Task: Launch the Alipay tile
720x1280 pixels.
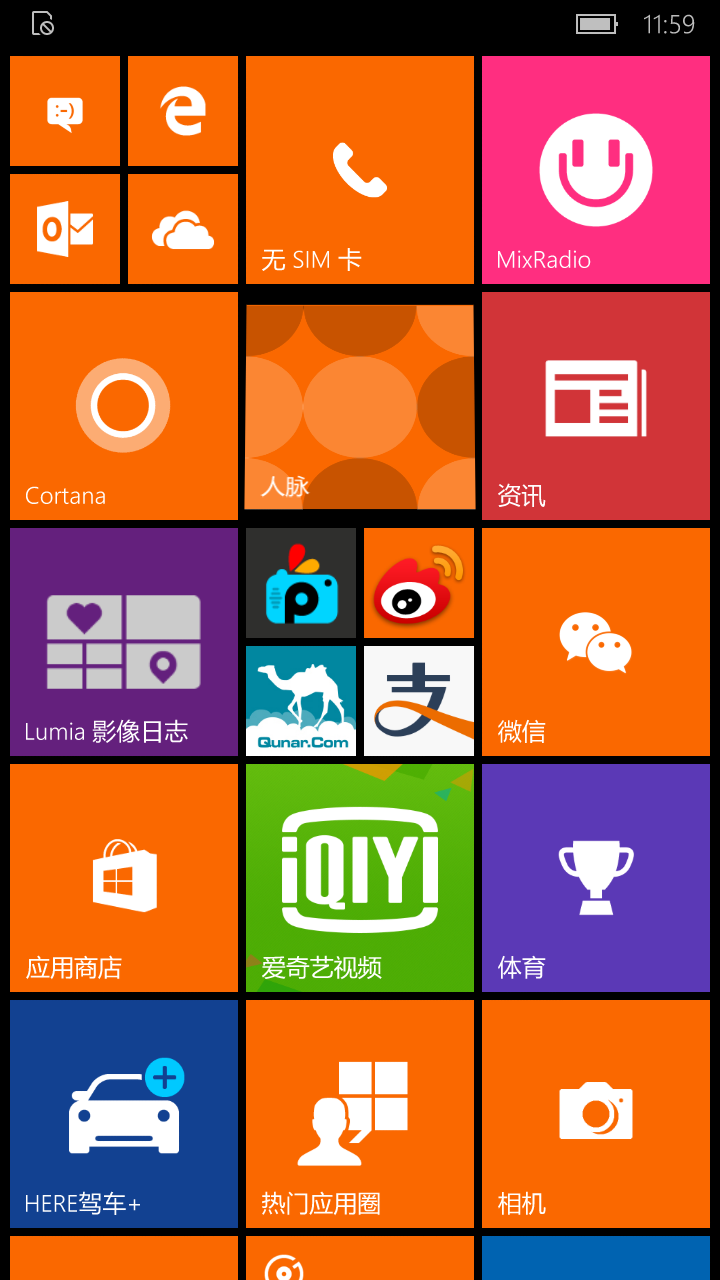Action: point(419,701)
